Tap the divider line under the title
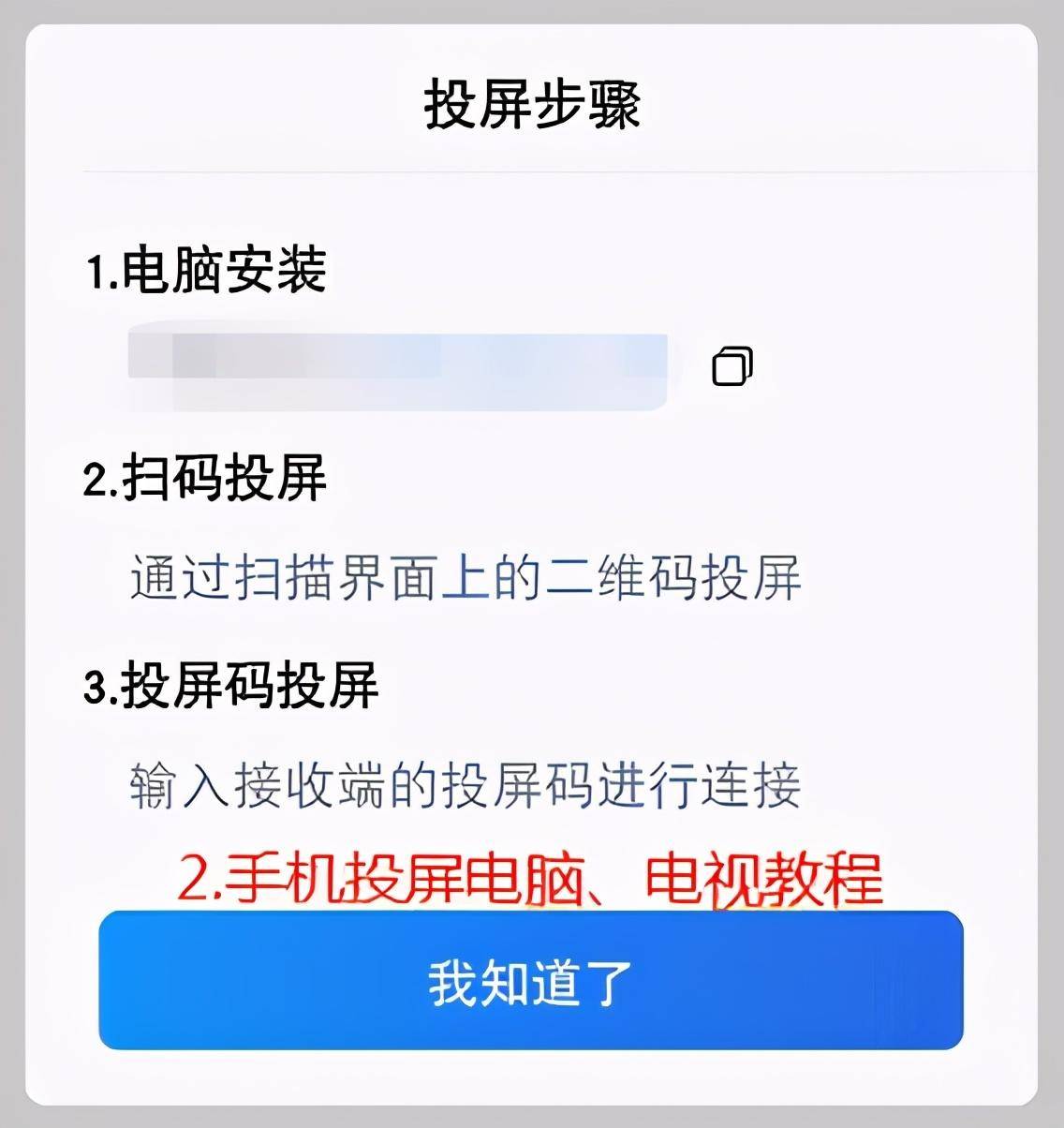This screenshot has height=1128, width=1064. pos(532,167)
